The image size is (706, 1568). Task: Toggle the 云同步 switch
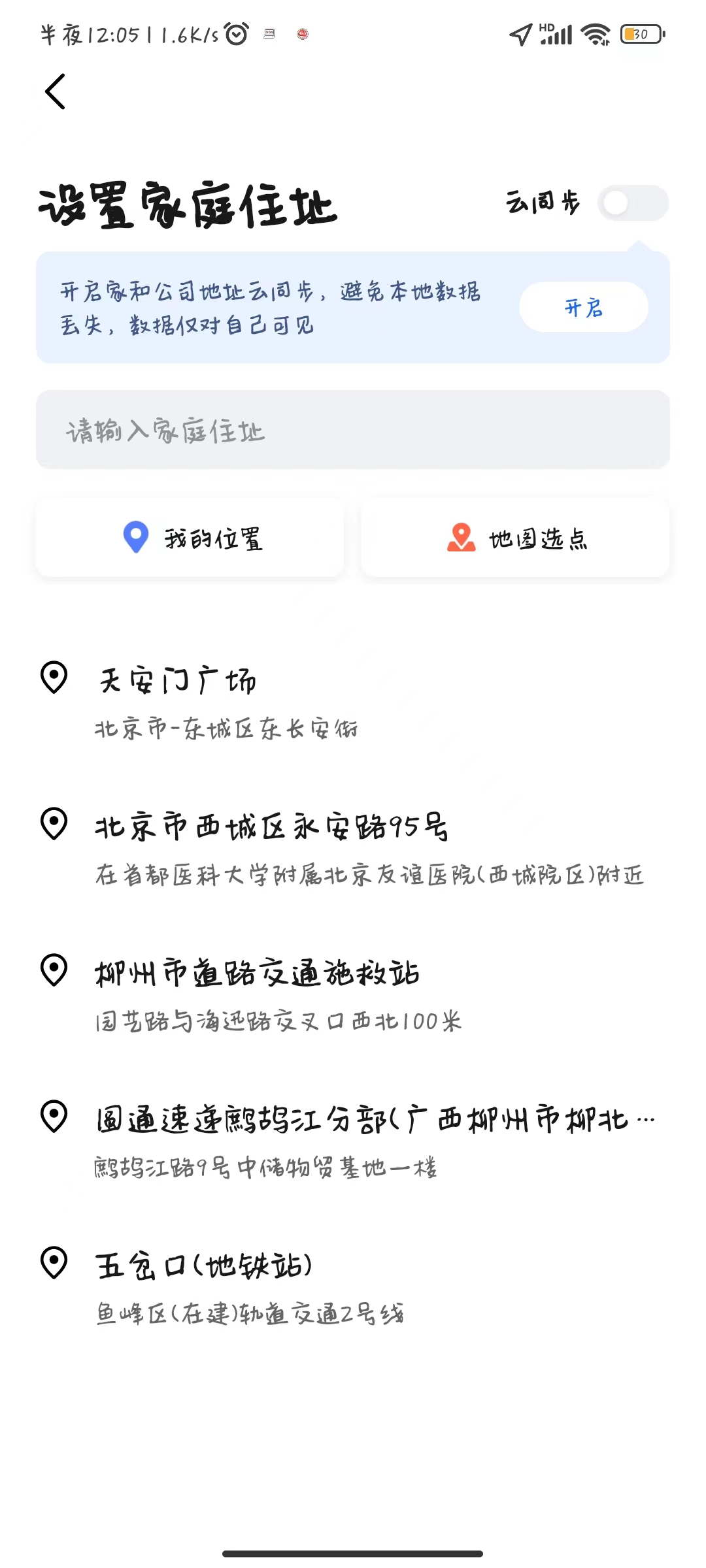(x=633, y=203)
